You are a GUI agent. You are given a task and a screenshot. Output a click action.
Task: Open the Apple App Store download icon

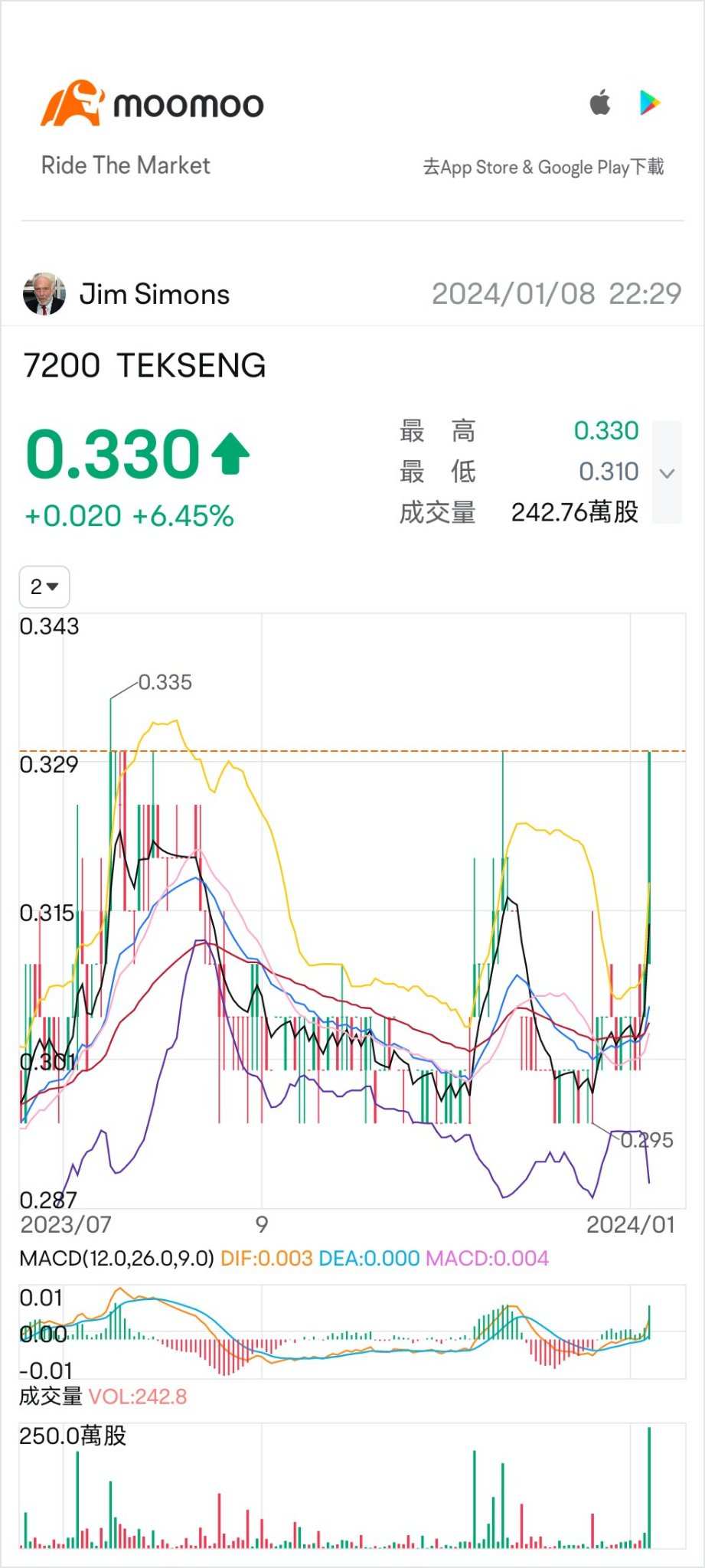tap(600, 102)
